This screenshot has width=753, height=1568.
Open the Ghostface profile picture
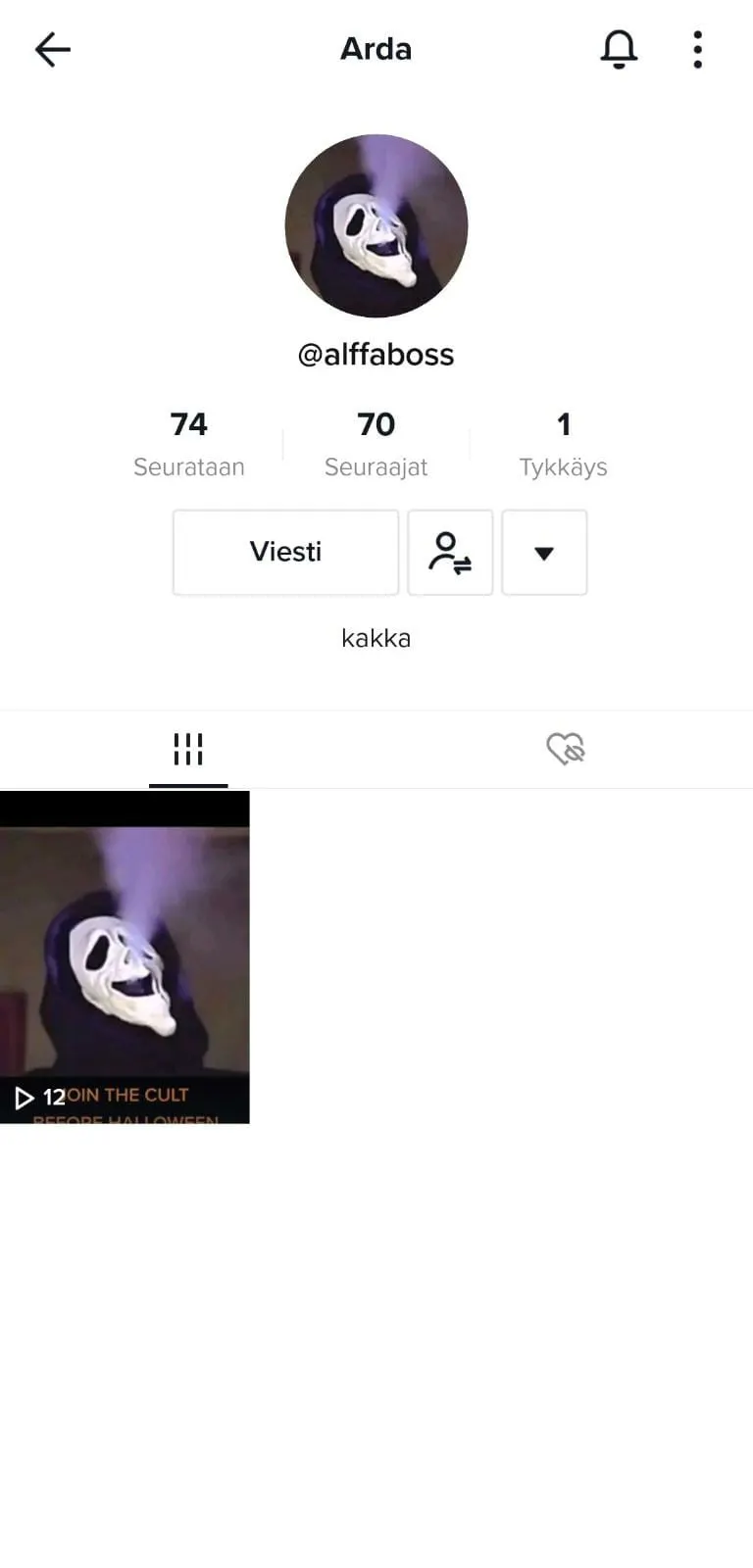coord(376,225)
